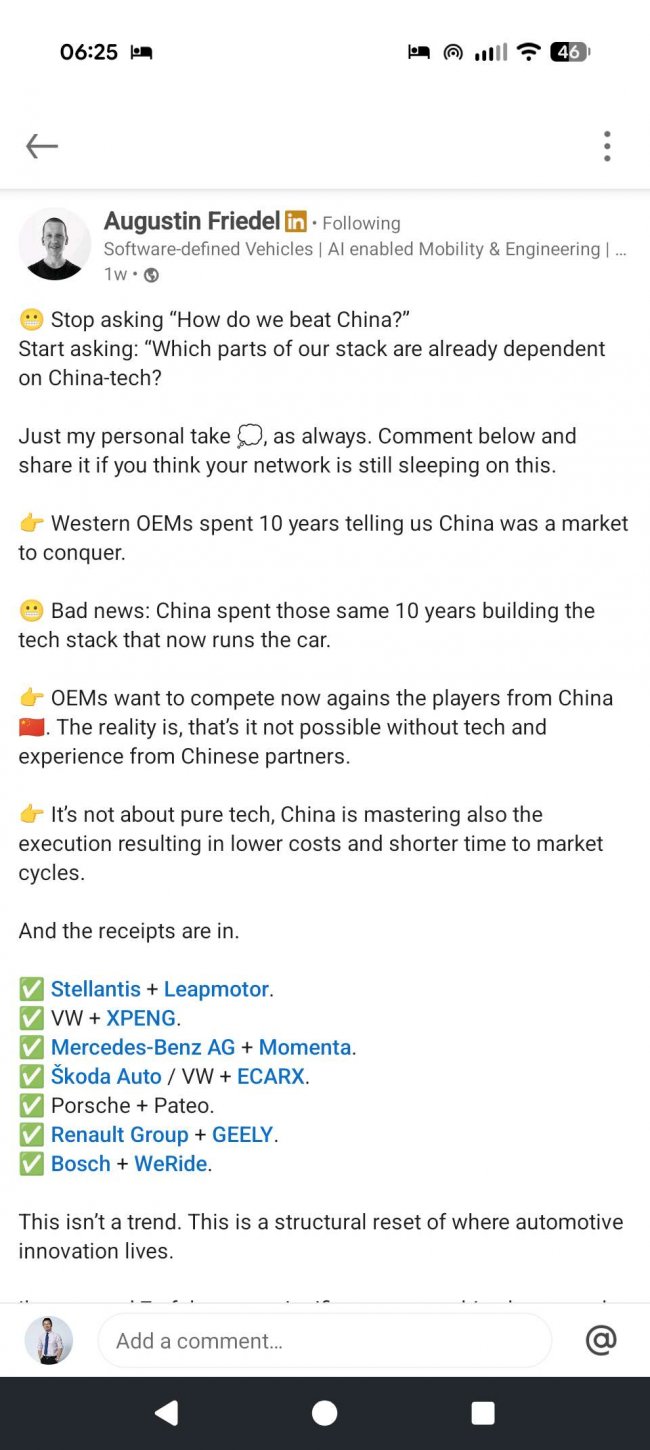Open the Renault Group link

119,1134
